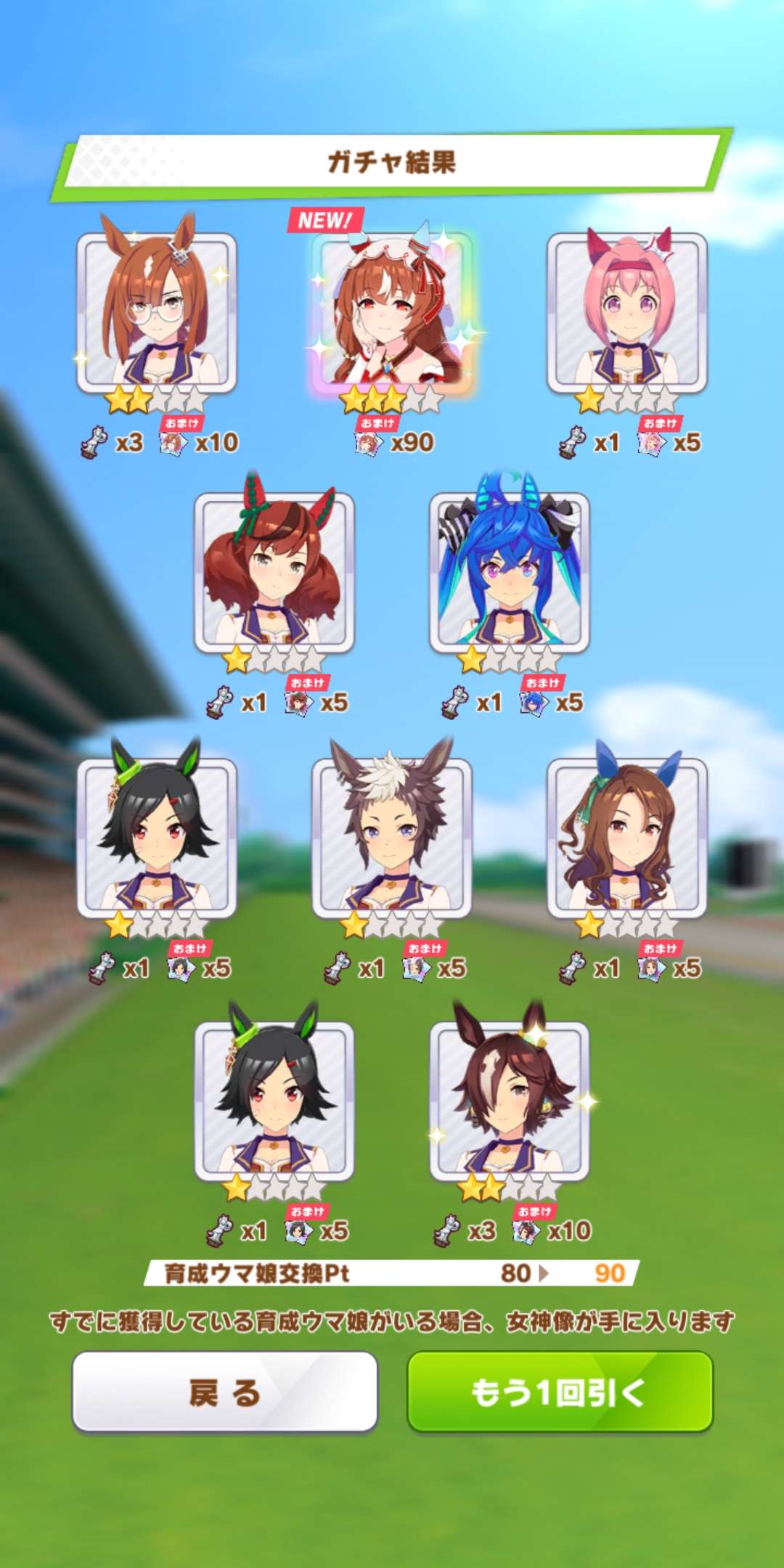
Task: Open the blue twin-tail character card
Action: (510, 573)
